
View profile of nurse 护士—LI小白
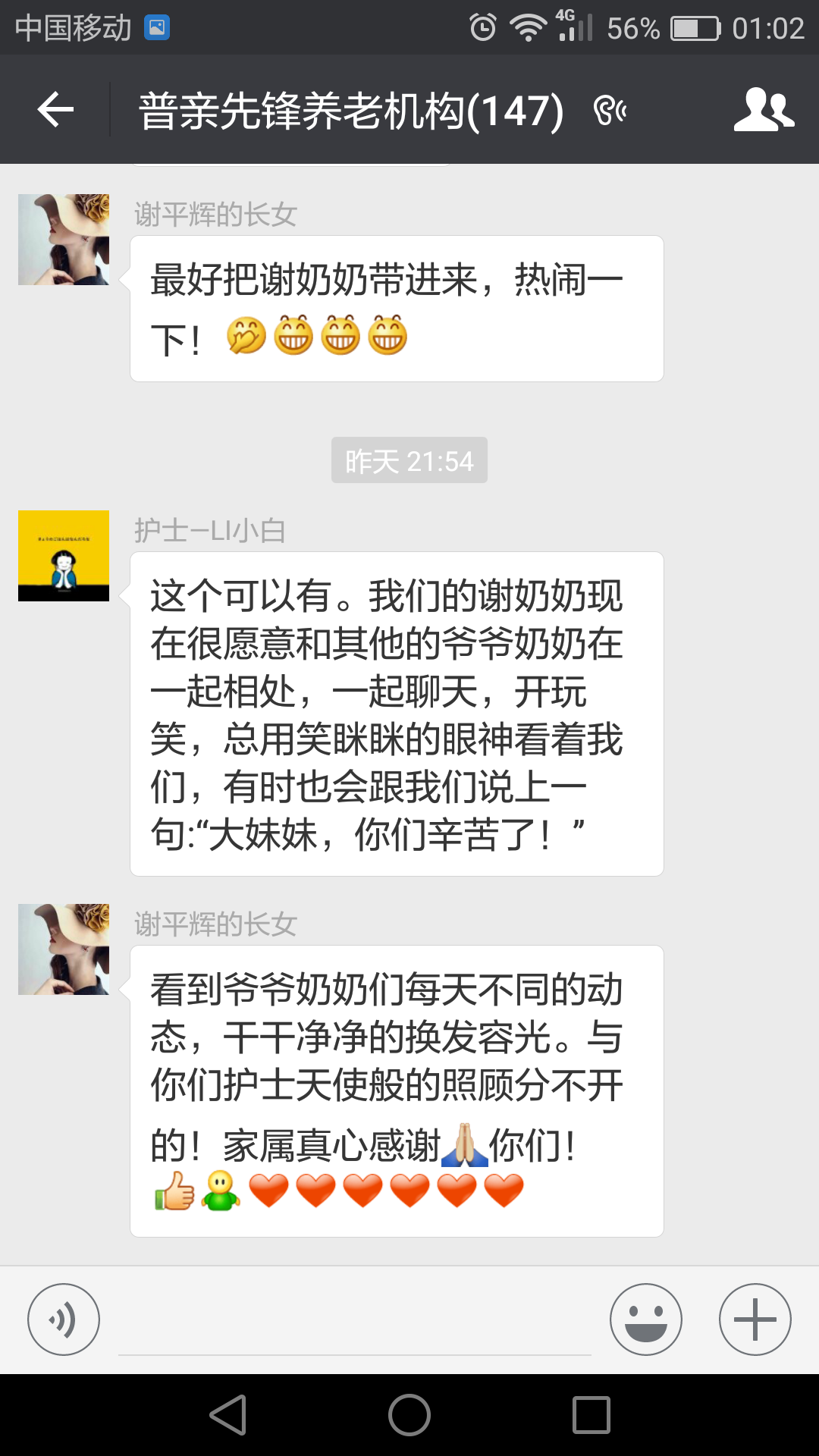coord(64,556)
